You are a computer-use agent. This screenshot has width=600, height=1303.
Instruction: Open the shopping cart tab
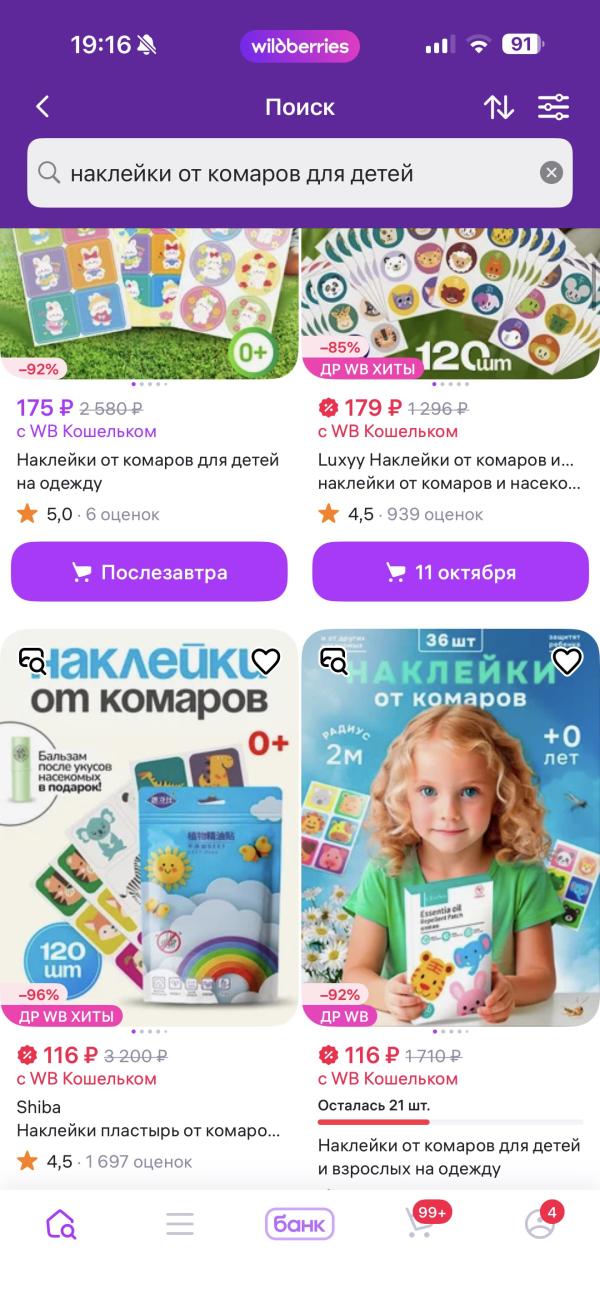click(x=420, y=1223)
